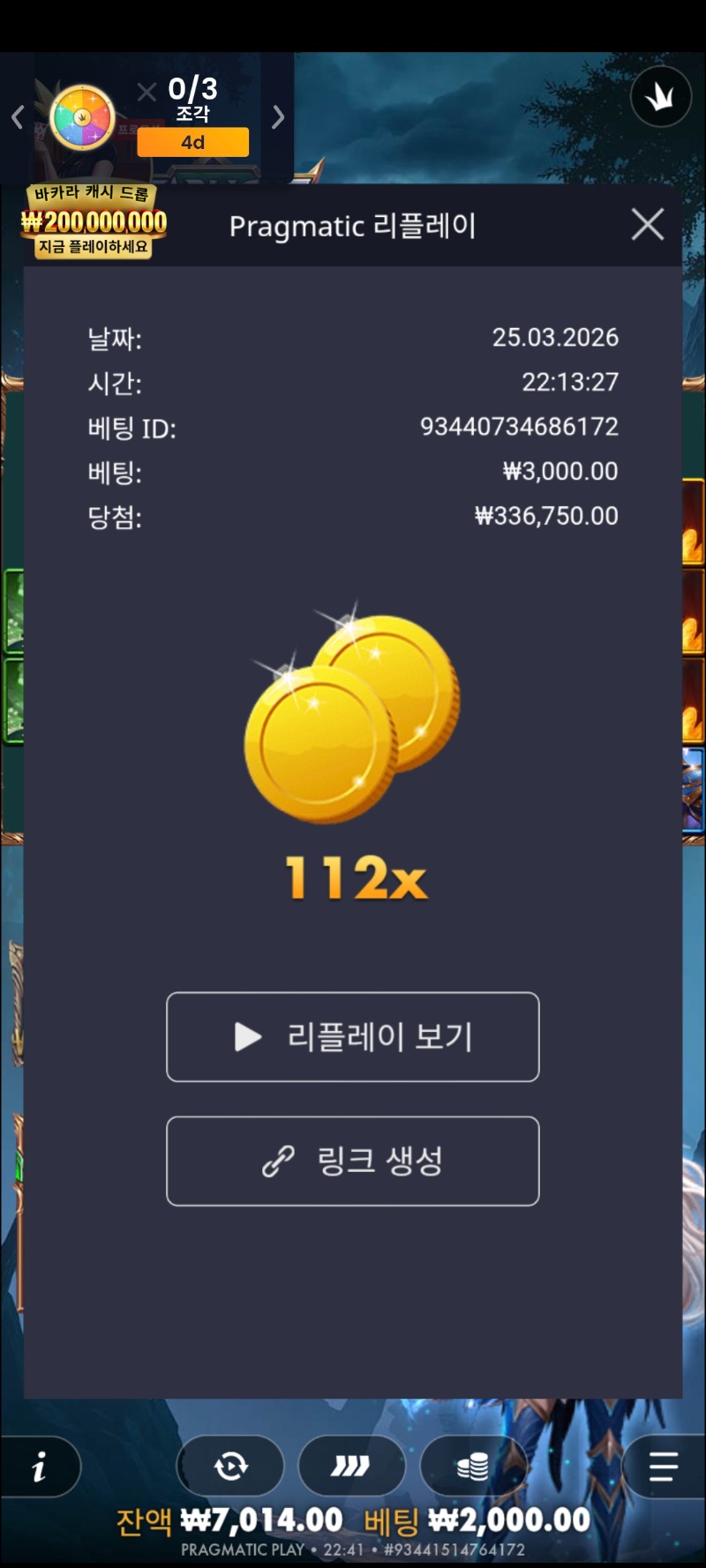Close the Pragmatic replay dialog
The height and width of the screenshot is (1568, 706).
pyautogui.click(x=648, y=225)
